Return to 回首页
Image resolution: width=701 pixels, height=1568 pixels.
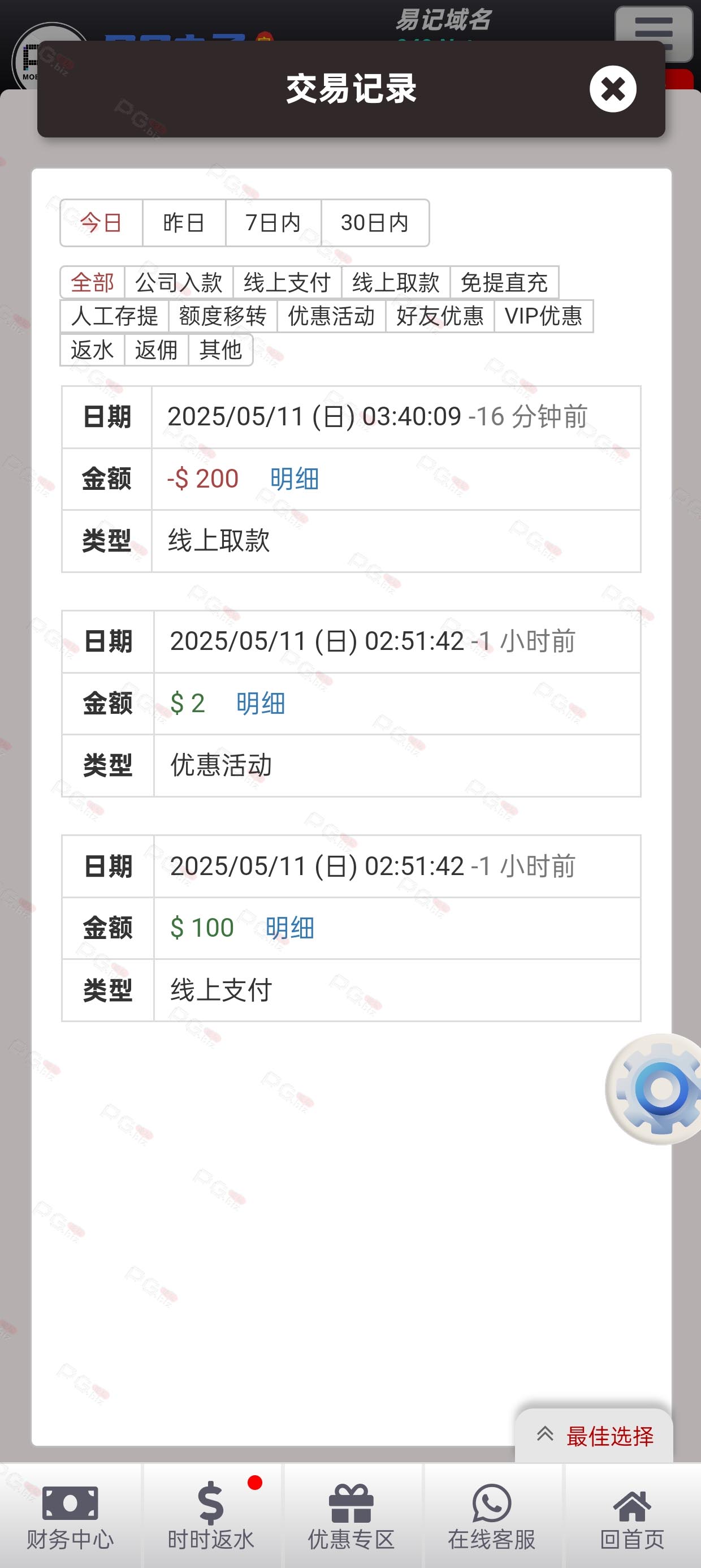point(632,1515)
